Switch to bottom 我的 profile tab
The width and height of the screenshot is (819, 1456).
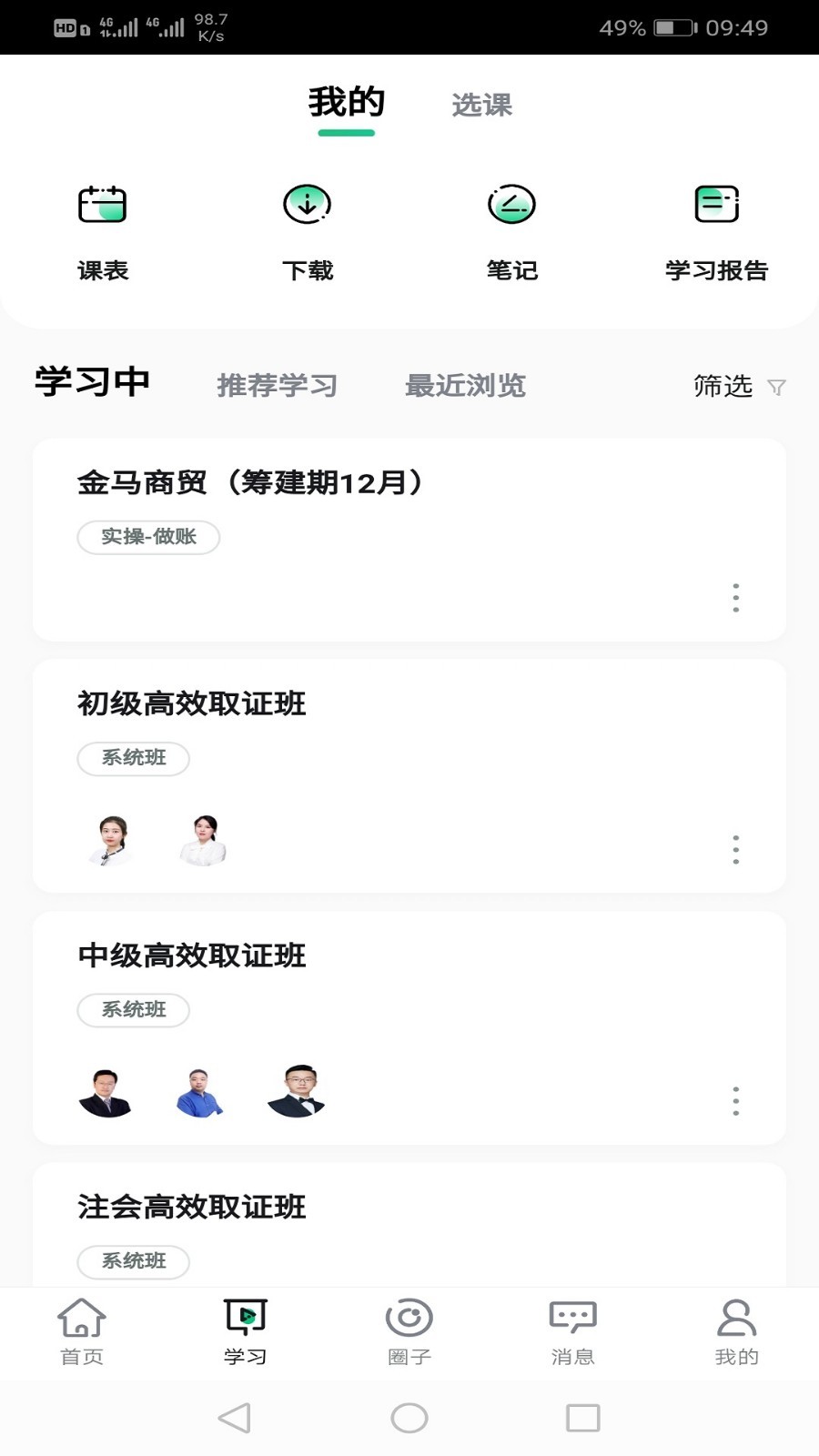tap(736, 1331)
